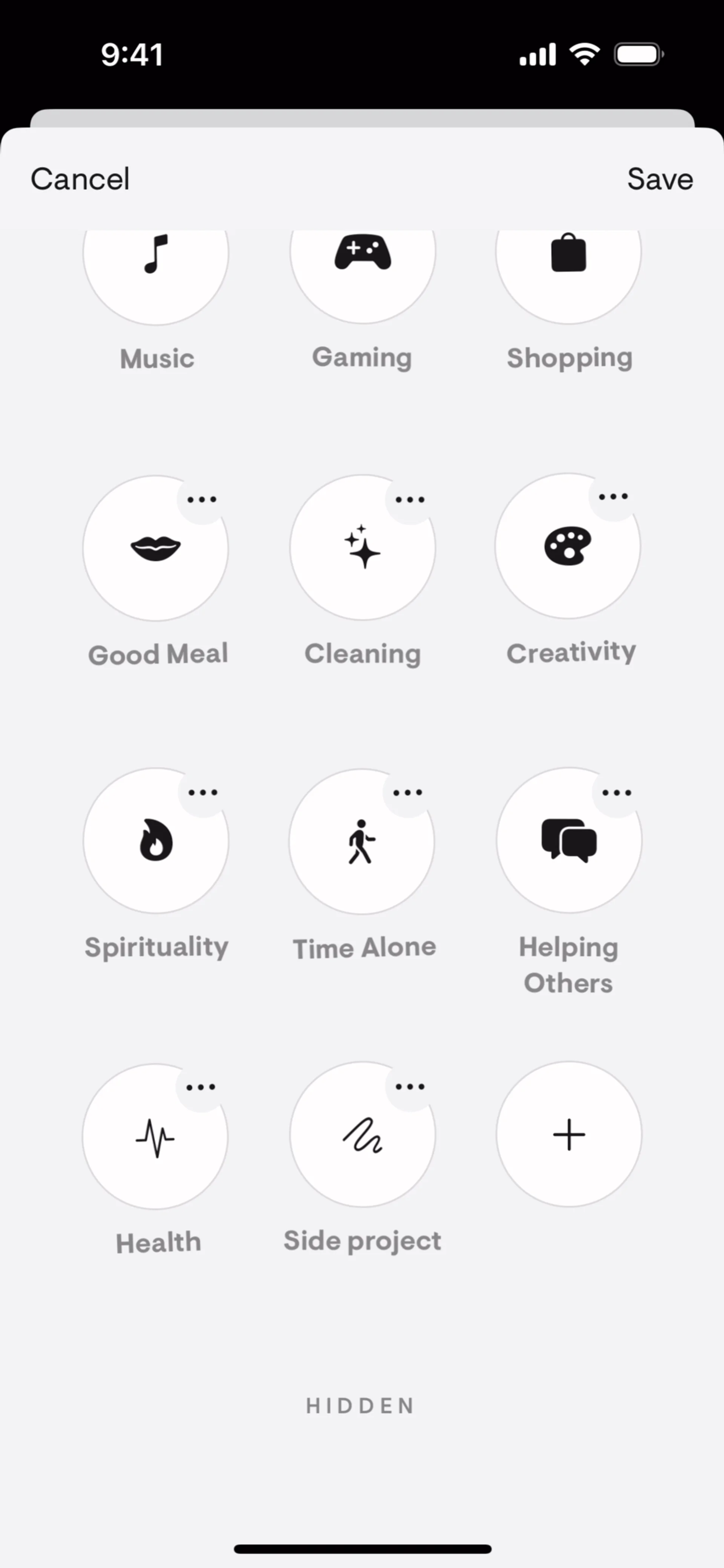The width and height of the screenshot is (724, 1568).
Task: Choose the Helping Others activity
Action: point(569,840)
